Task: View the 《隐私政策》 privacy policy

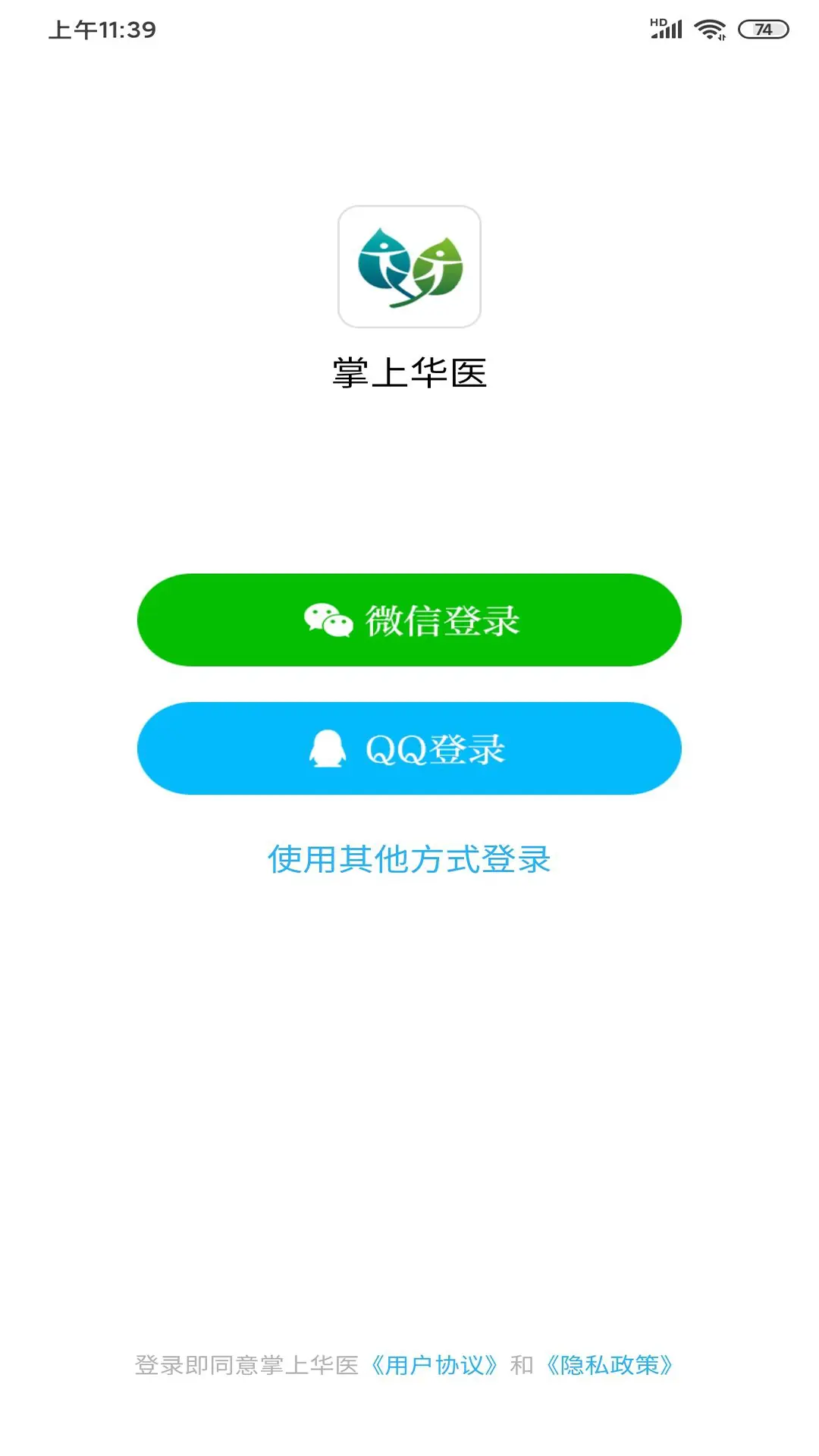Action: [x=609, y=1365]
